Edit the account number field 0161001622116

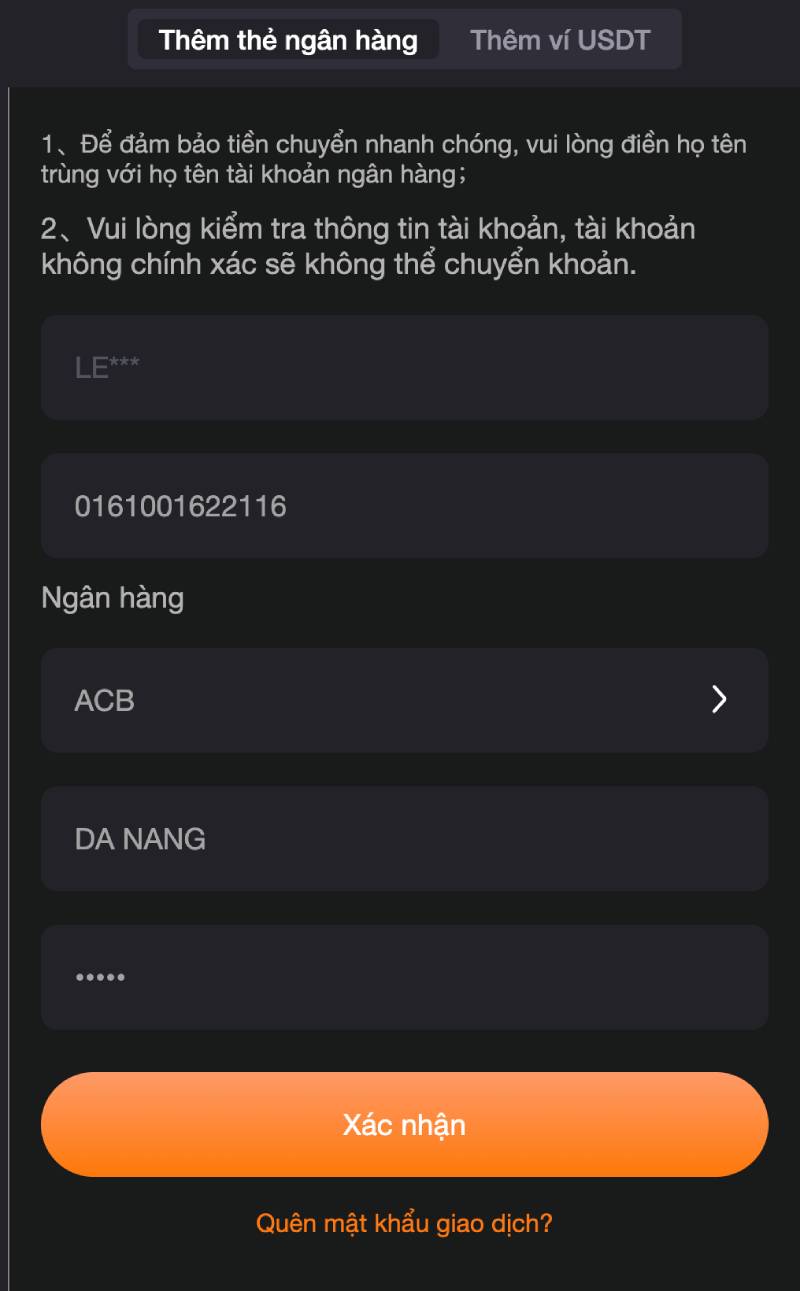point(404,506)
